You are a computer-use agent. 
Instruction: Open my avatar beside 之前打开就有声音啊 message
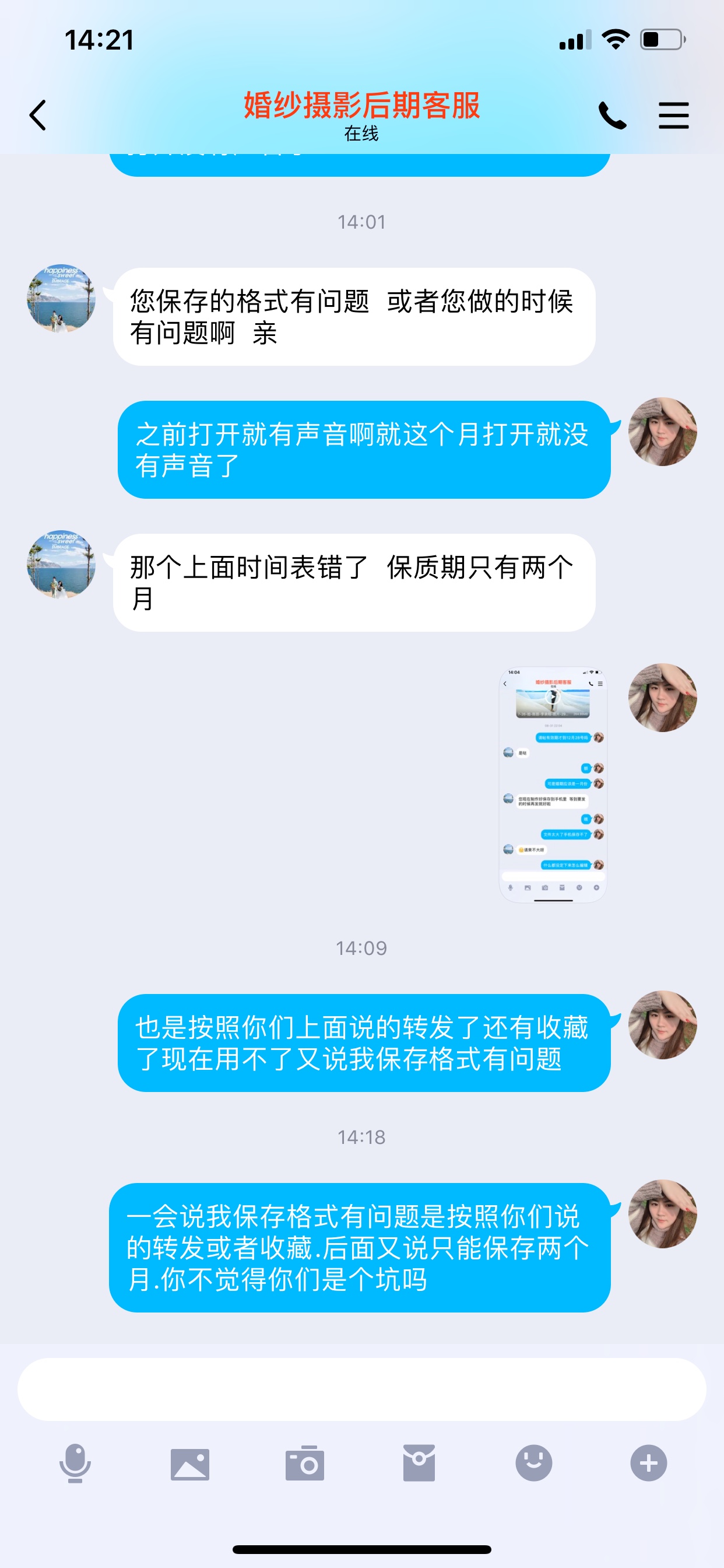pos(662,432)
